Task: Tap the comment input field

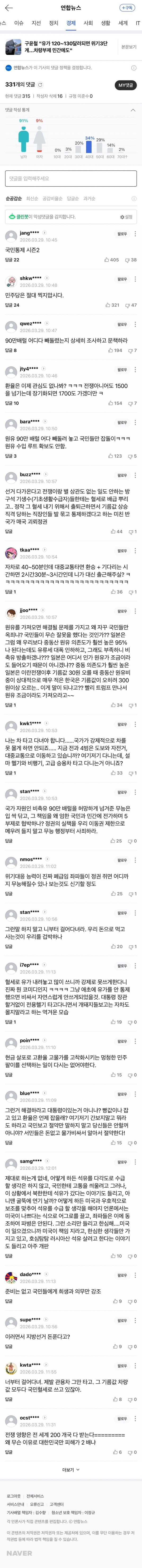Action: [71, 178]
